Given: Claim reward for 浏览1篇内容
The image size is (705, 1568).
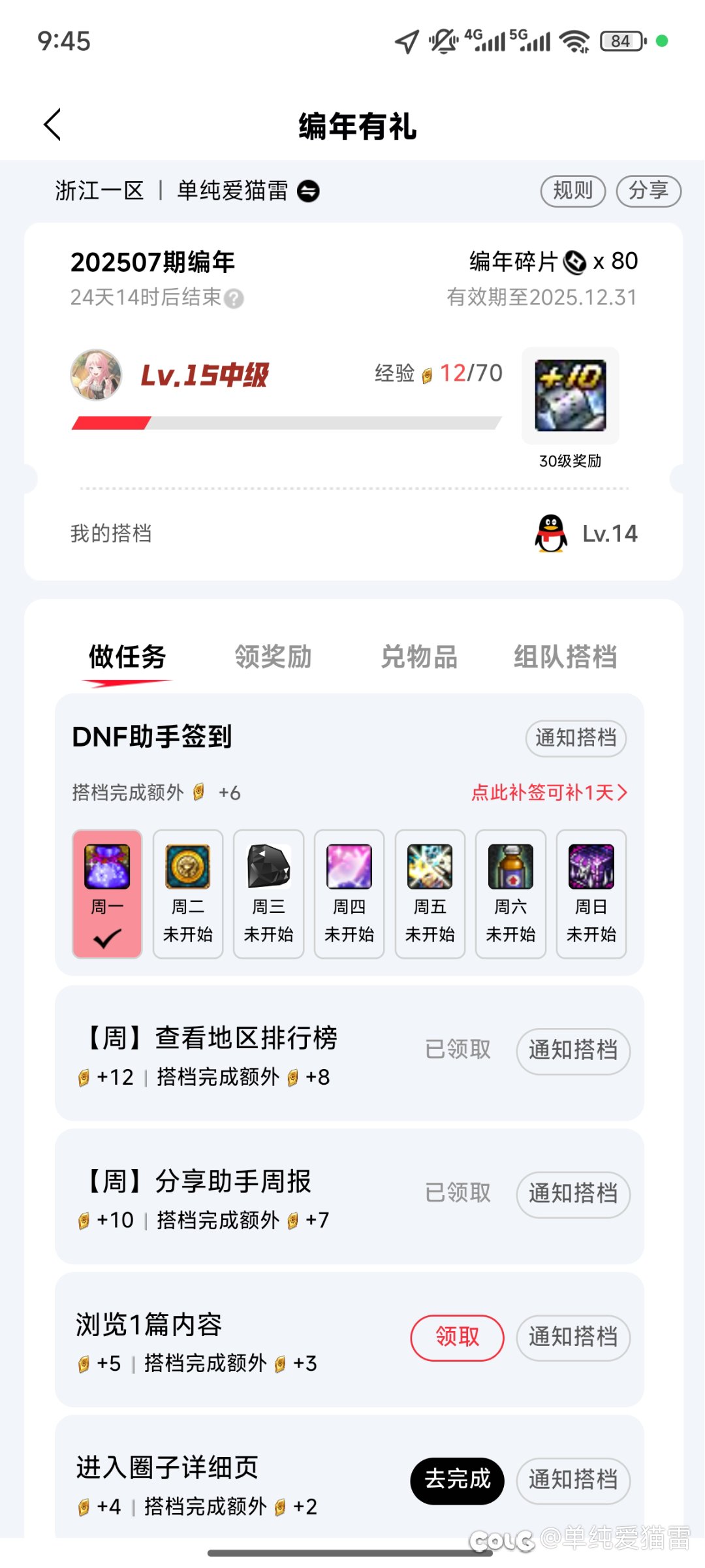Looking at the screenshot, I should coord(457,1337).
